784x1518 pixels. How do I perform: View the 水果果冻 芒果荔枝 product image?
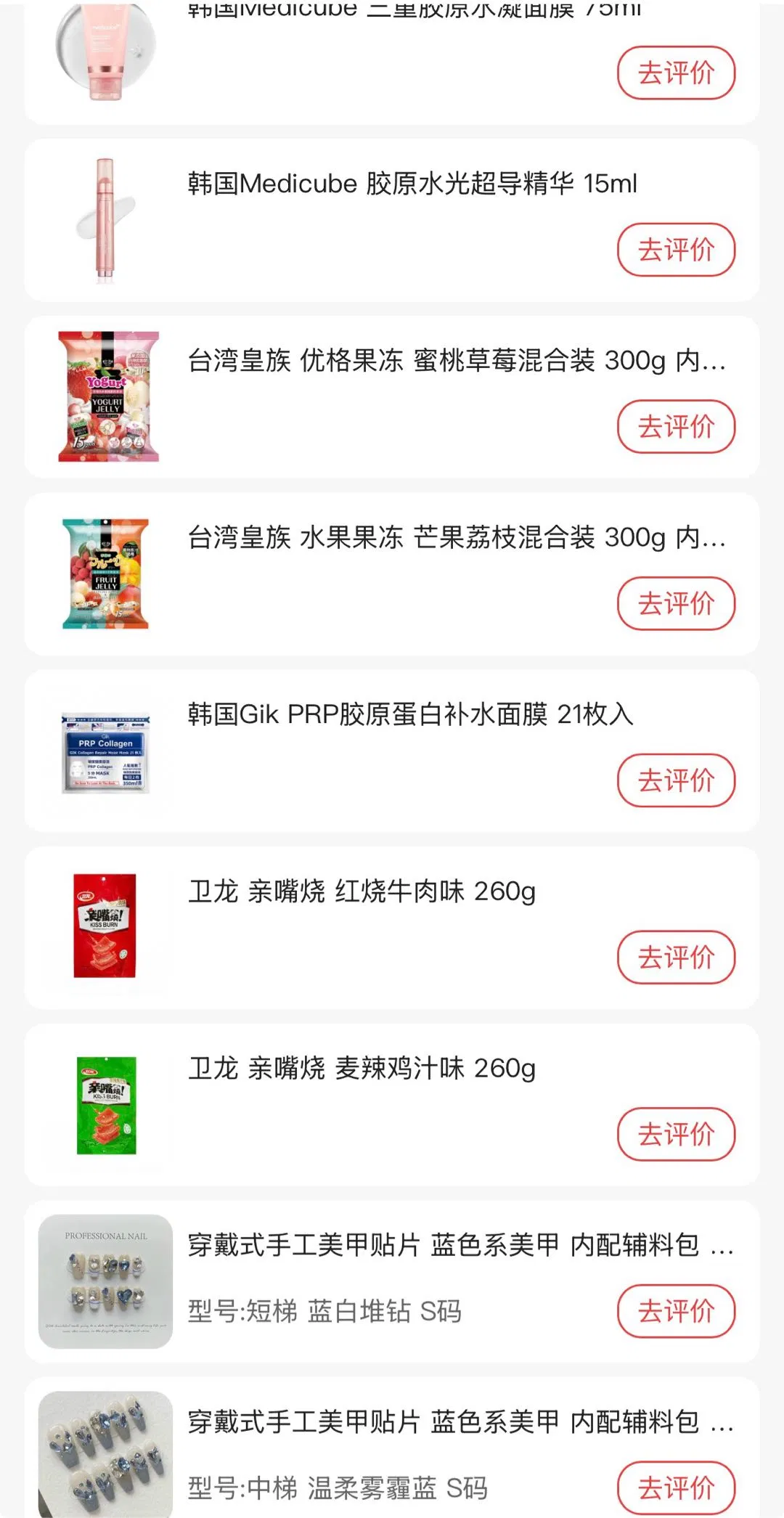[106, 574]
